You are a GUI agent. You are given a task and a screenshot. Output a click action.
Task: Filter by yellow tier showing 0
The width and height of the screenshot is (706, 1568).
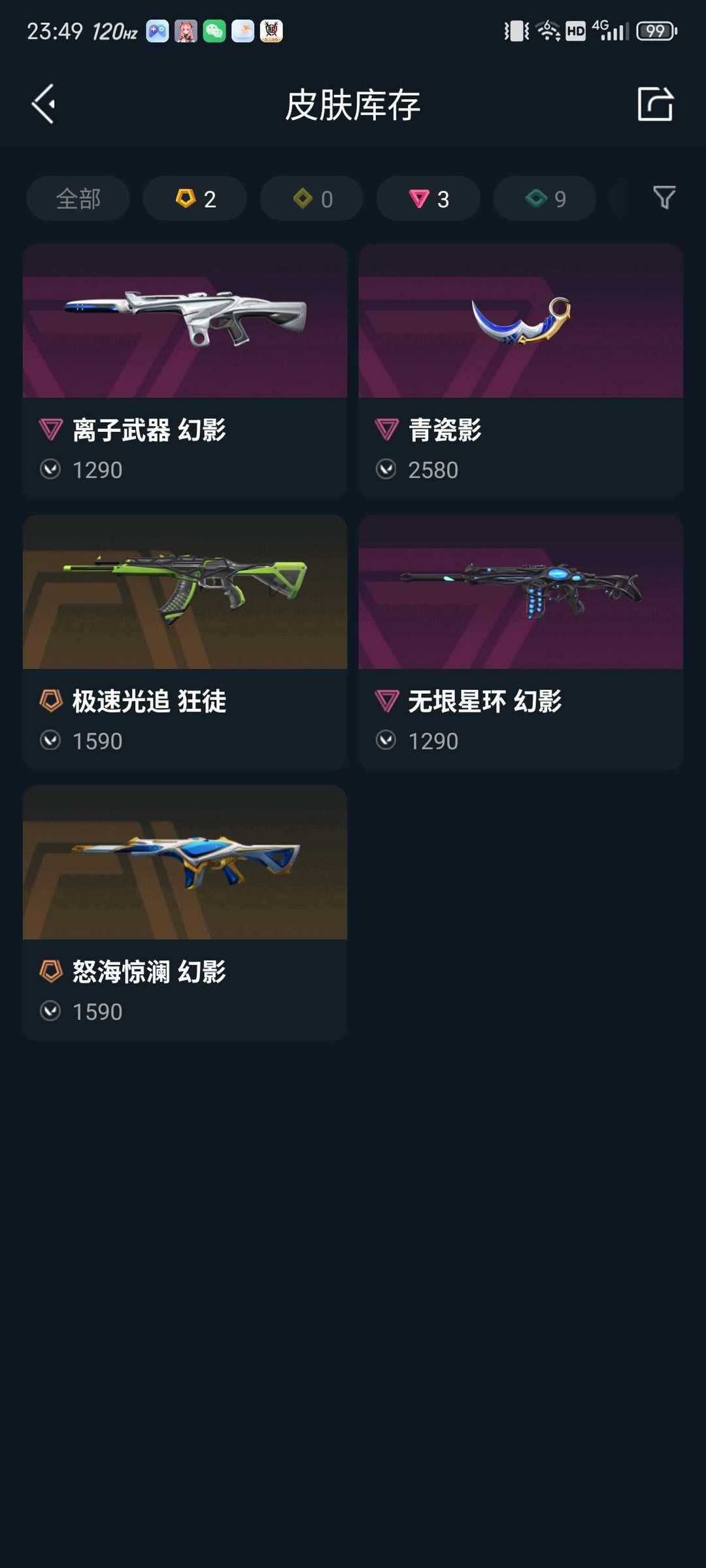tap(312, 199)
